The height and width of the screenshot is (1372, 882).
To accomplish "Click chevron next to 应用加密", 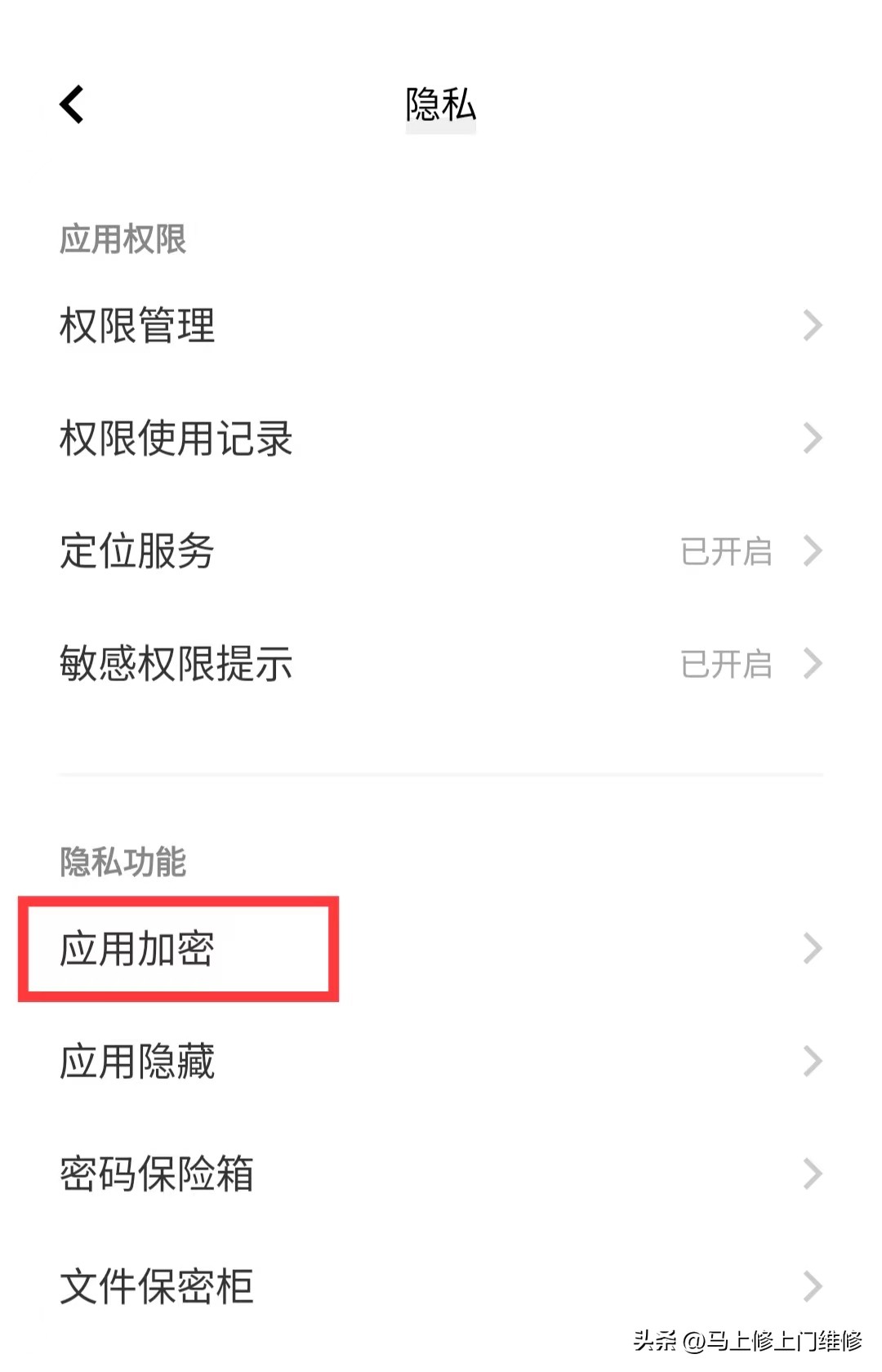I will point(813,949).
